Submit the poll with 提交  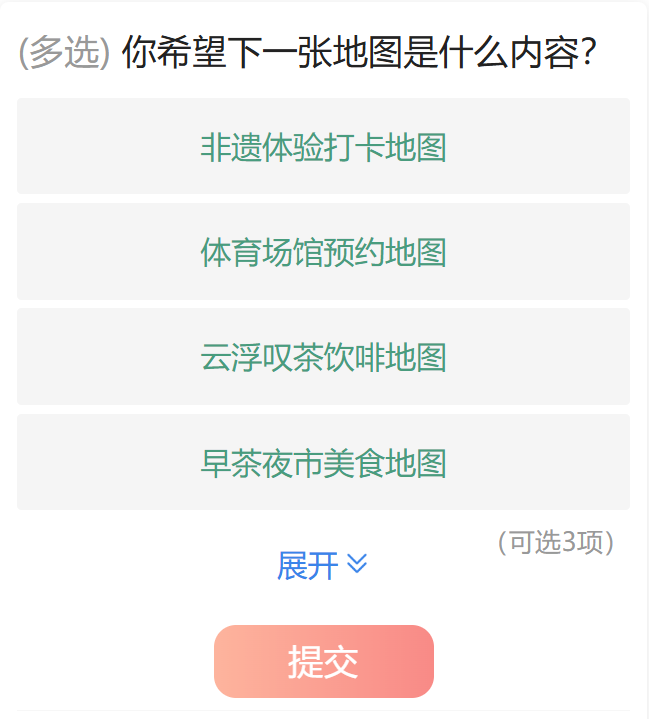[323, 662]
